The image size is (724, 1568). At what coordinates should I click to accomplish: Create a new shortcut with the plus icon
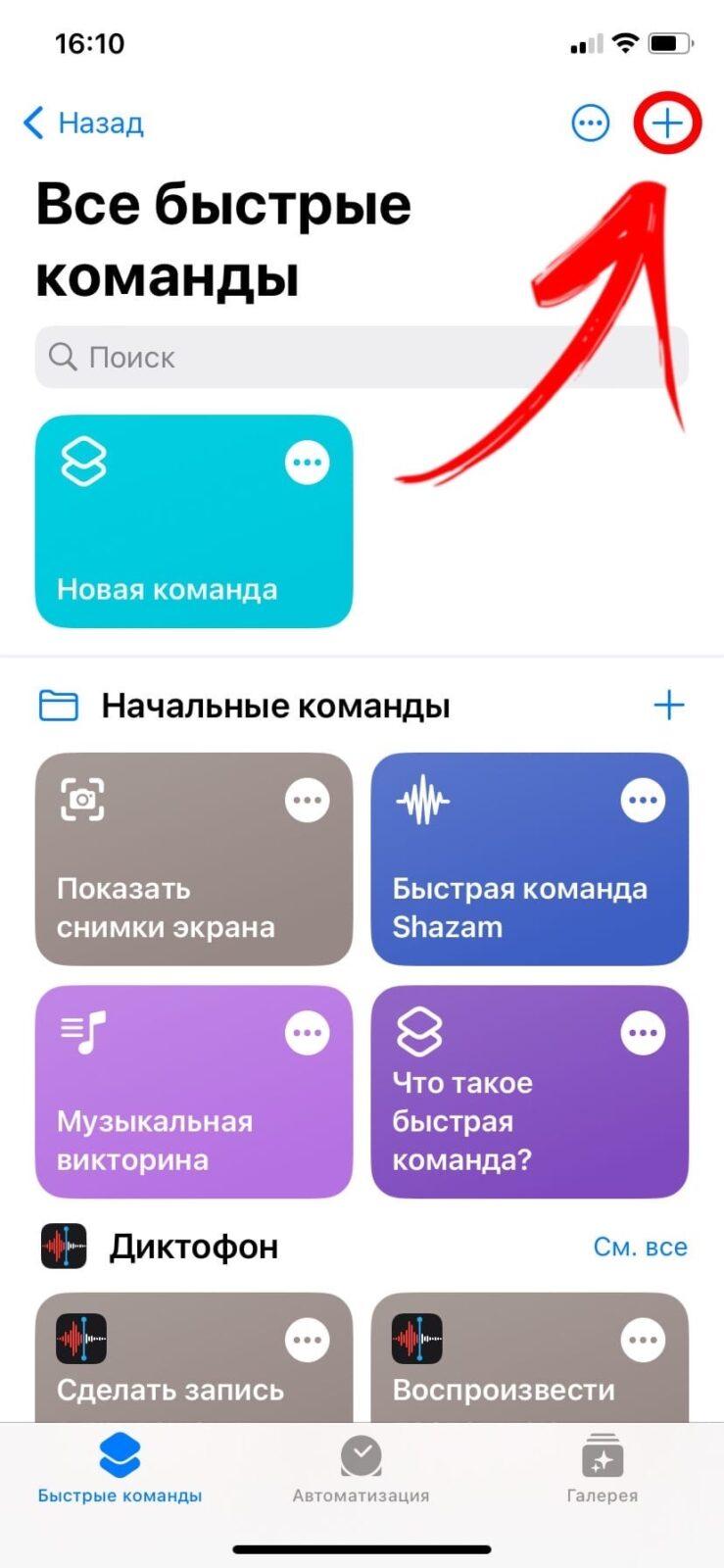pos(667,123)
